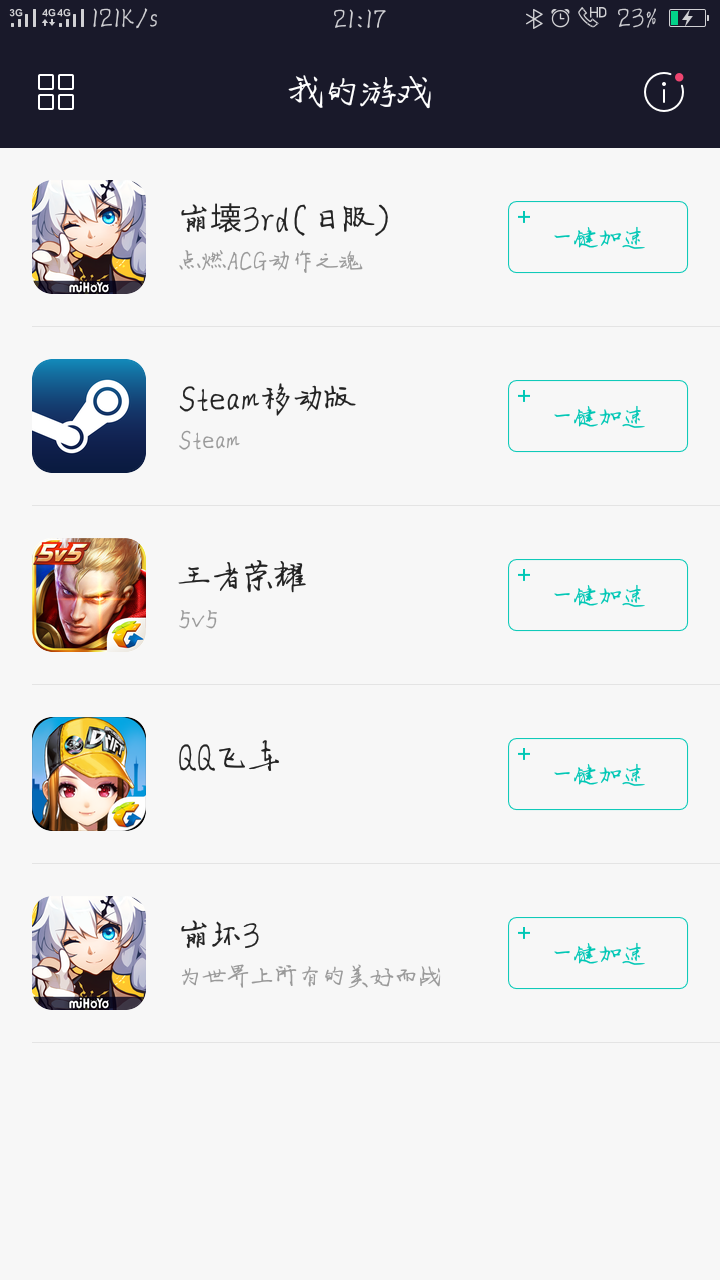Tap 一键加速 for 王者荣耀

(598, 595)
